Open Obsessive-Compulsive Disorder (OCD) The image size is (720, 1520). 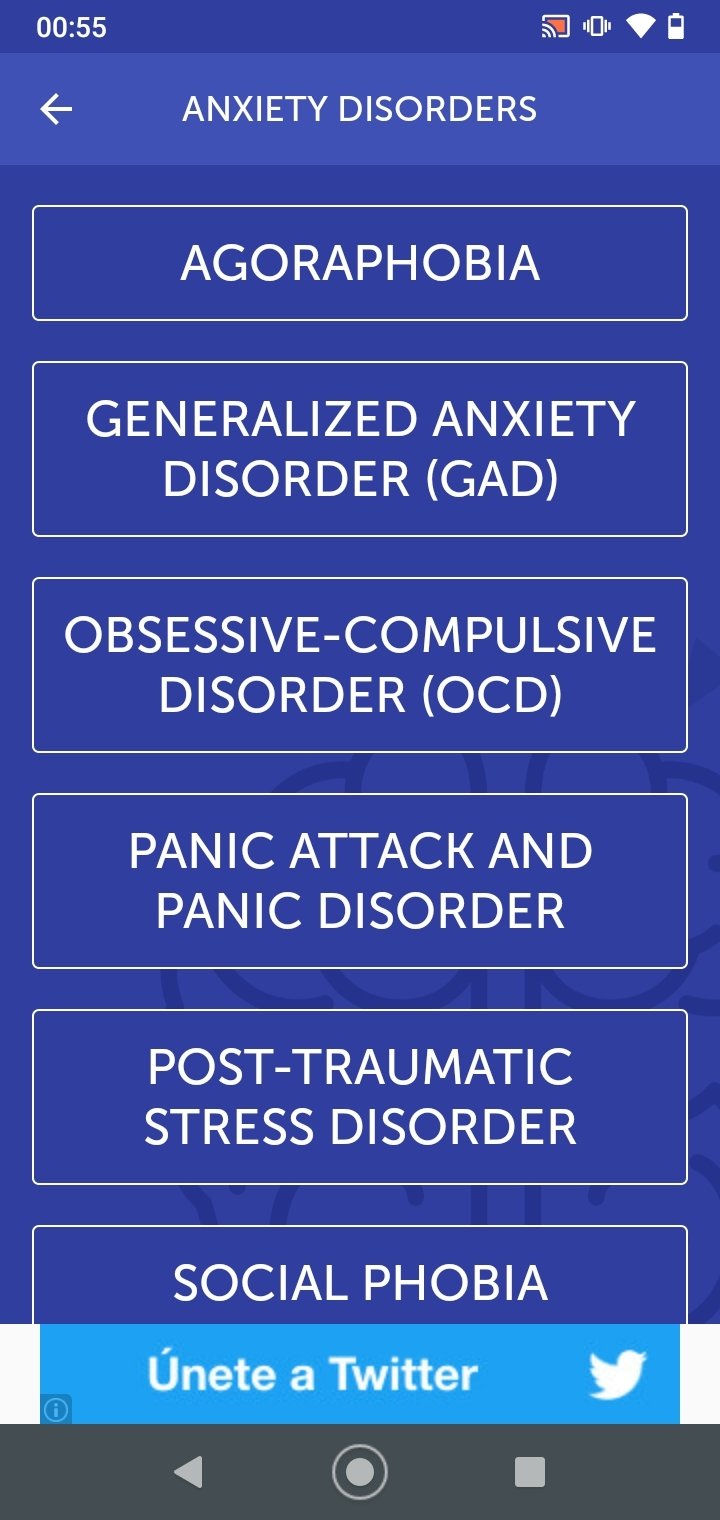(x=360, y=665)
